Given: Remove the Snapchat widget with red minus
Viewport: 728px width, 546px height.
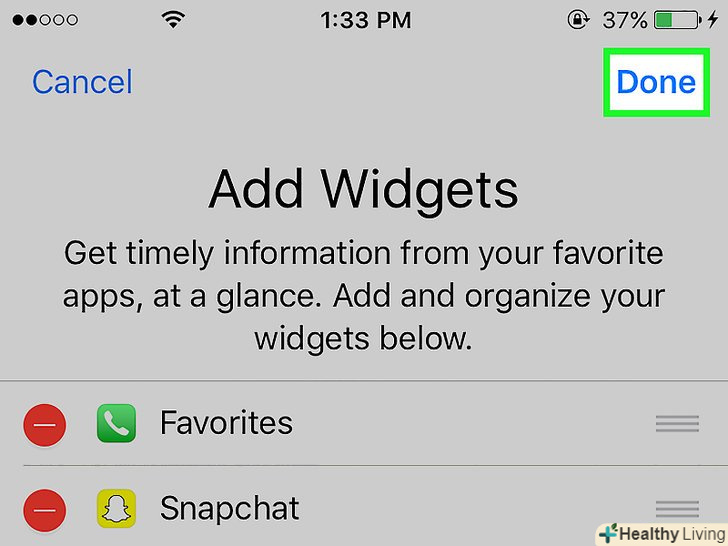Looking at the screenshot, I should 44,509.
